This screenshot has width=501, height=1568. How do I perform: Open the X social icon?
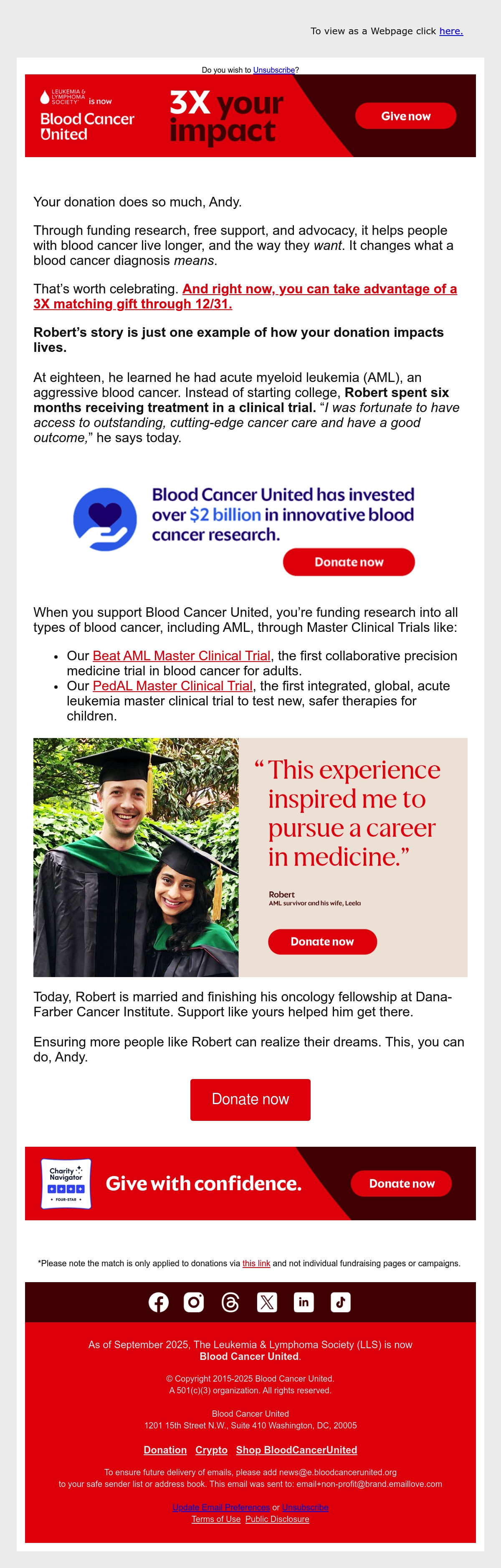(x=267, y=1302)
